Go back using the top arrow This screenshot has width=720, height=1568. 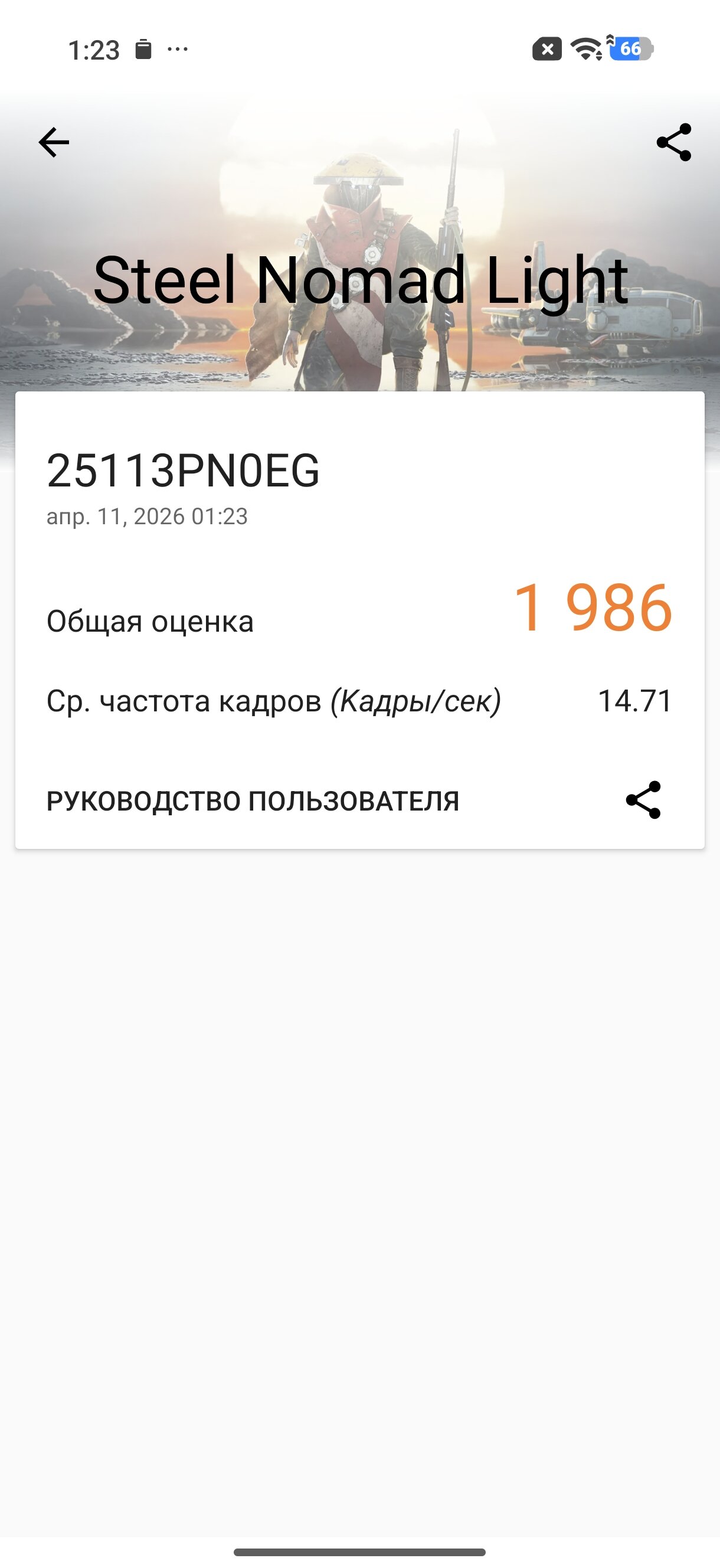pyautogui.click(x=54, y=142)
